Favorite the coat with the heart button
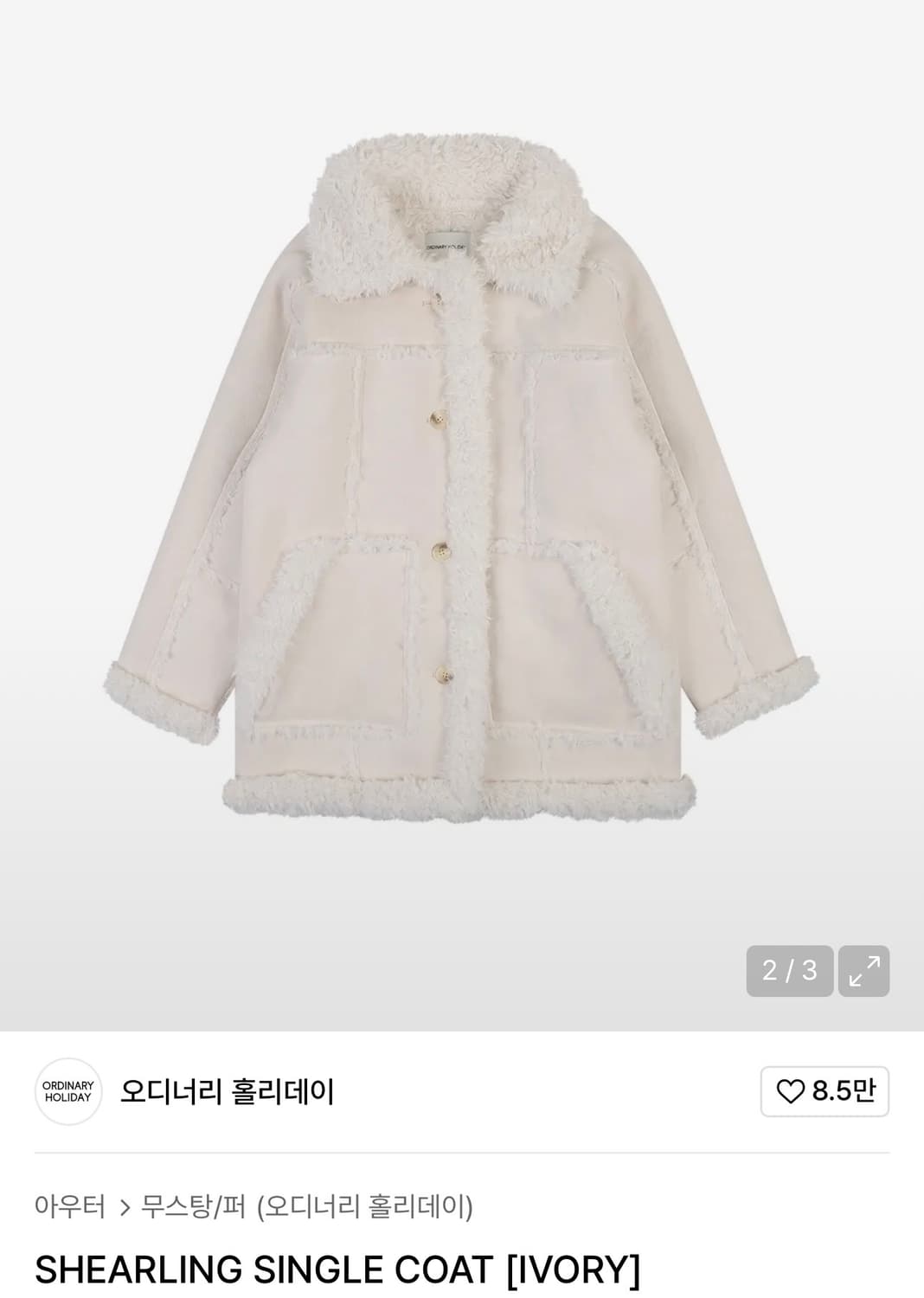924x1298 pixels. coord(792,1091)
